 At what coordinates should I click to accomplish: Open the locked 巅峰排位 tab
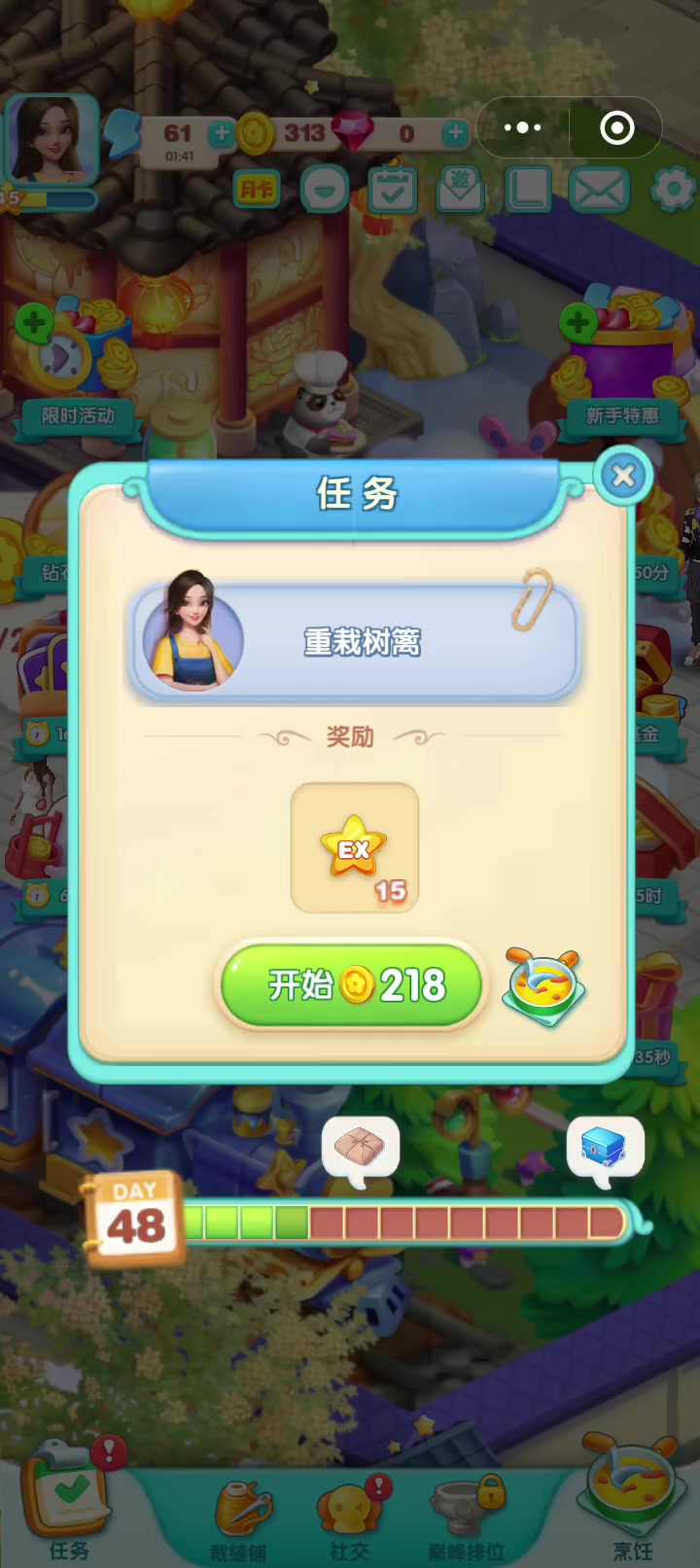[467, 1519]
